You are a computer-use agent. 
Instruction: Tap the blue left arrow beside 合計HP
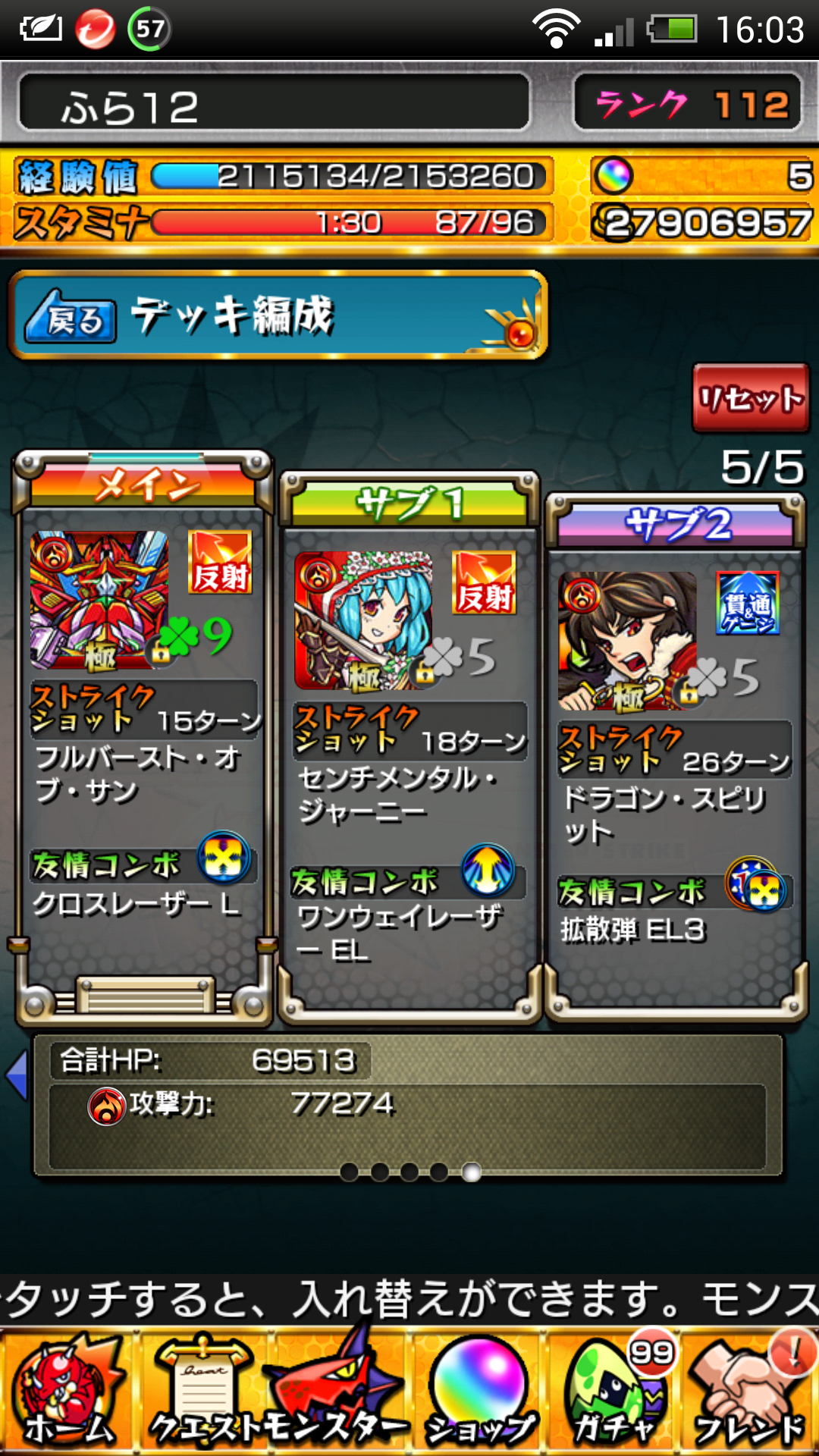point(17,1074)
